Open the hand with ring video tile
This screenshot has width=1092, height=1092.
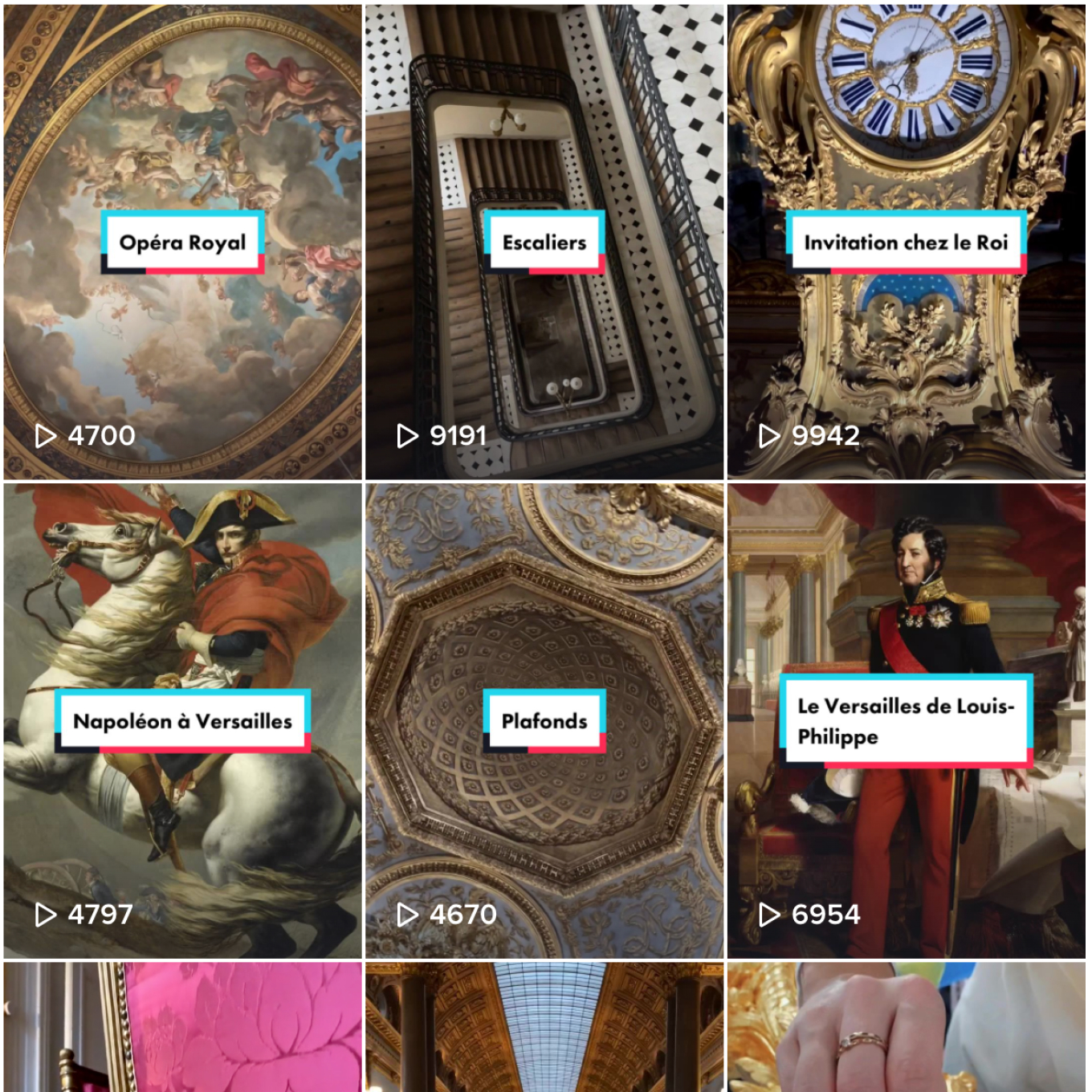point(906,1028)
